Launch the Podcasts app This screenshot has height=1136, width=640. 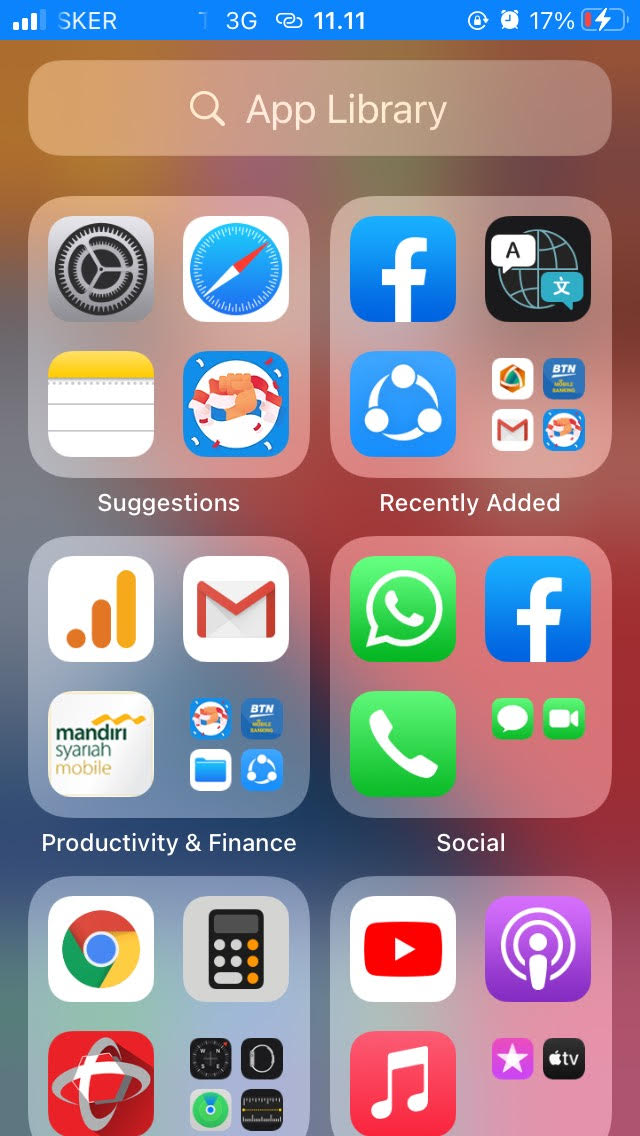click(538, 949)
